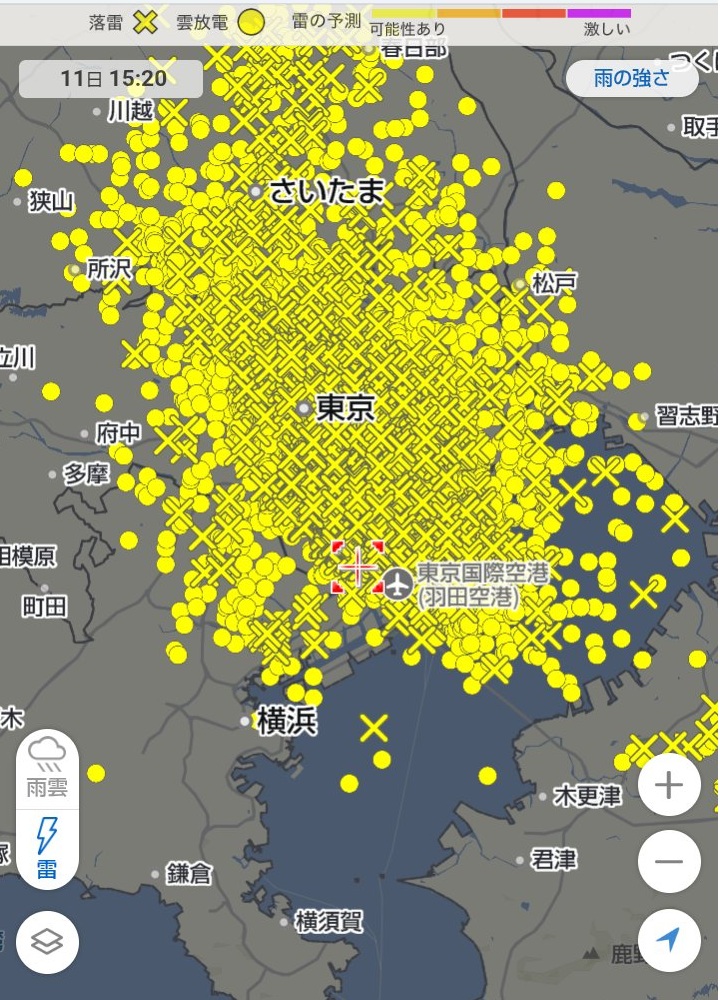Select the 雷 lightning view
The width and height of the screenshot is (720, 1000).
[x=47, y=846]
